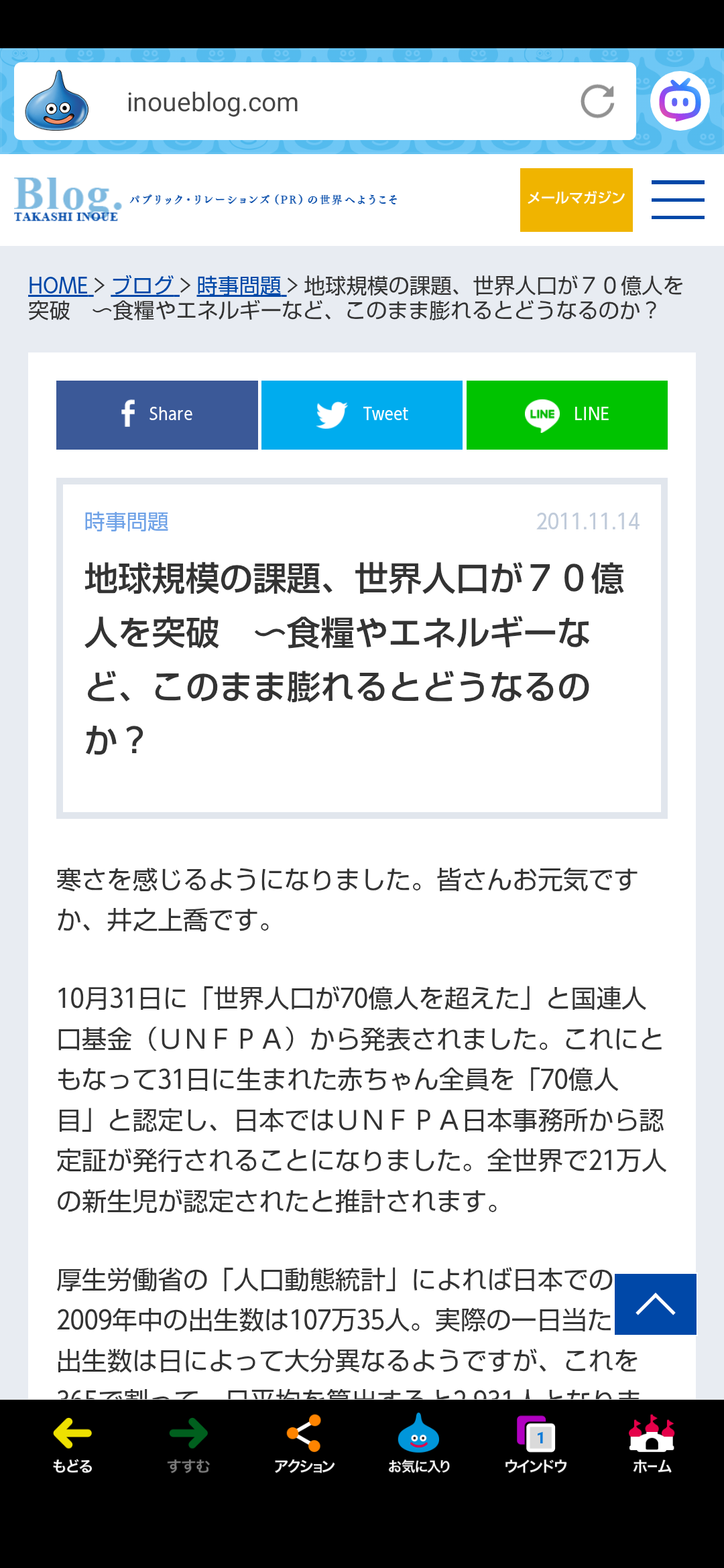Open the ブログ breadcrumb link
This screenshot has height=1568, width=724.
(x=143, y=285)
